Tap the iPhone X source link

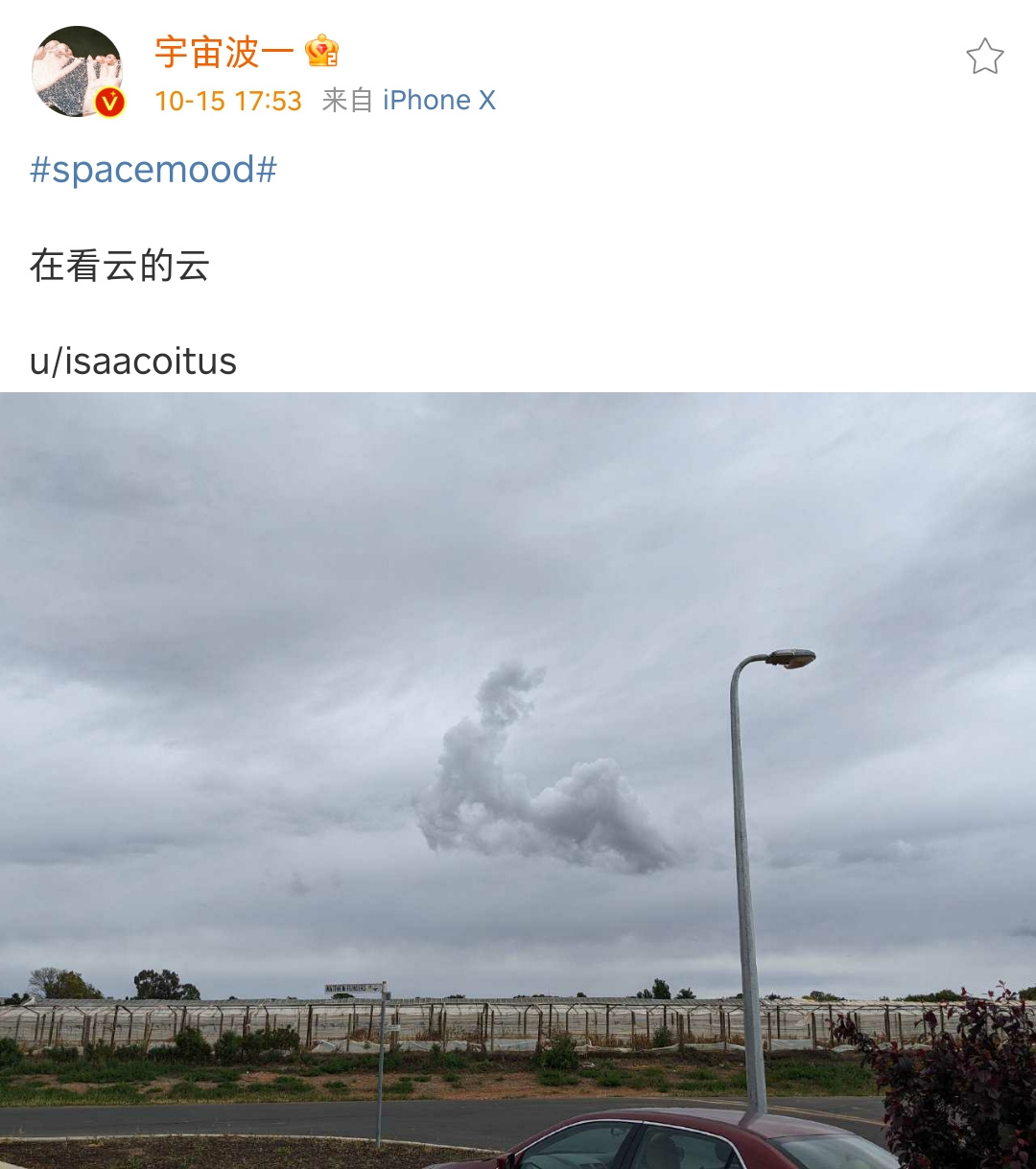point(438,101)
